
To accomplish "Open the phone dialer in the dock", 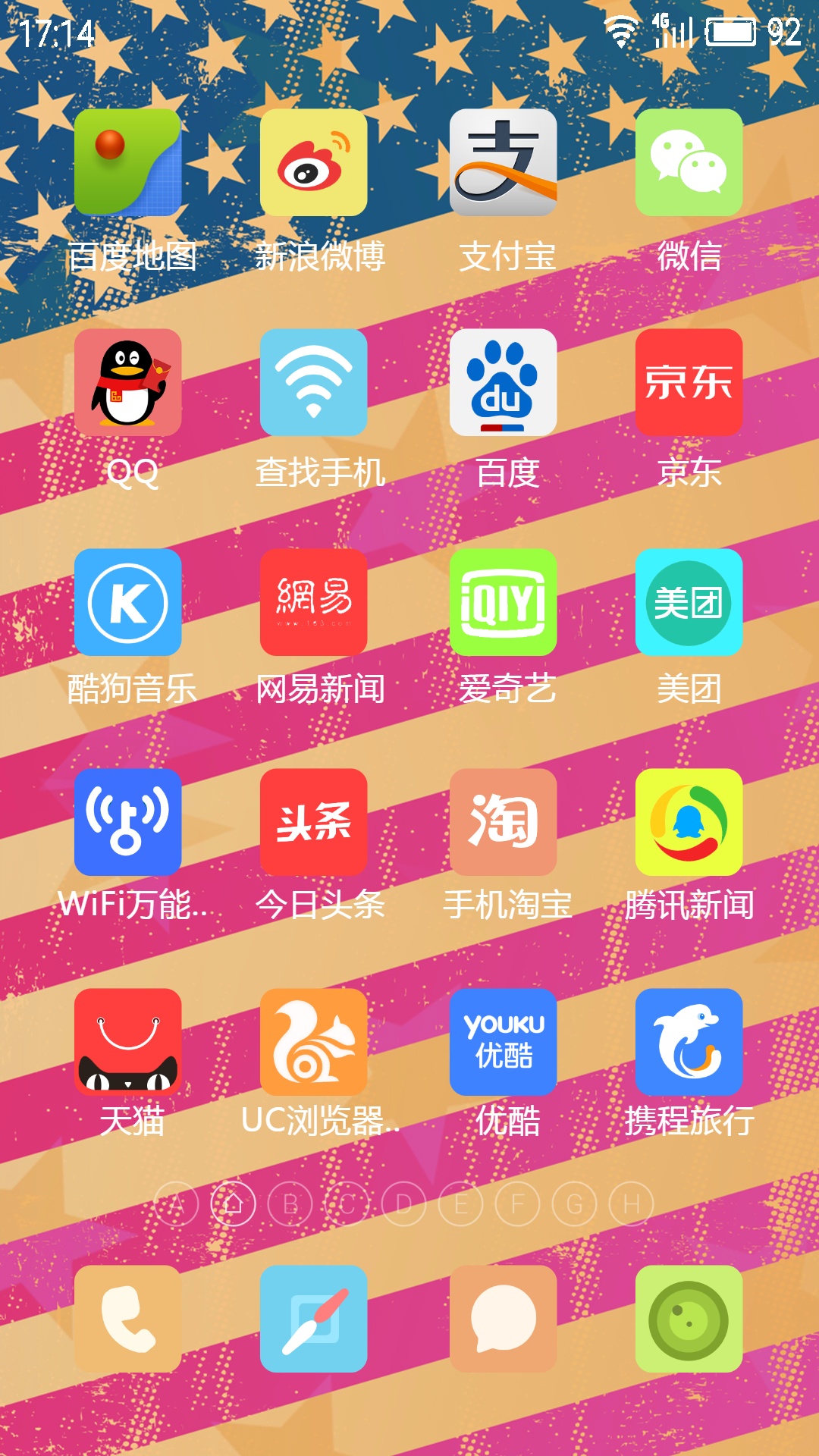I will pos(128,1319).
